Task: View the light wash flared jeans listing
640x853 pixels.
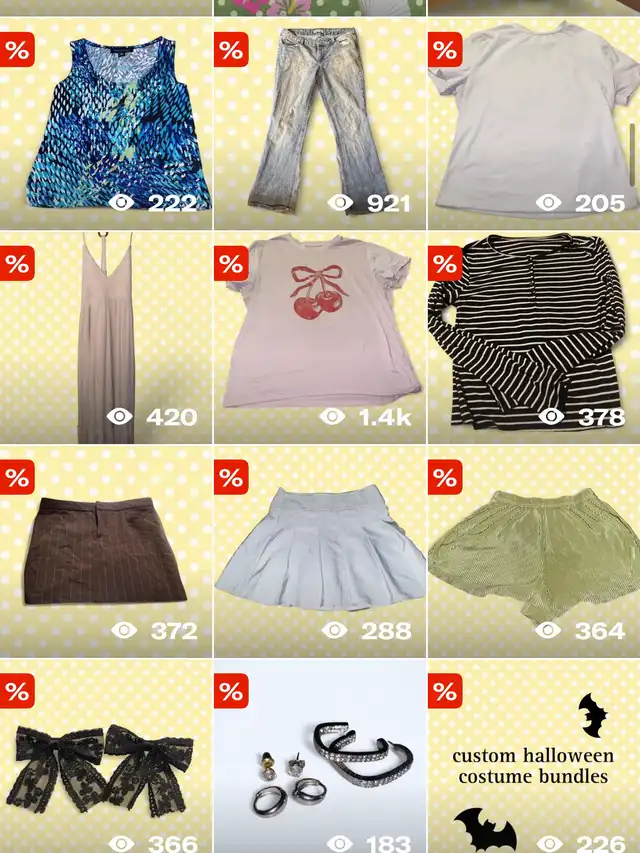Action: [319, 120]
